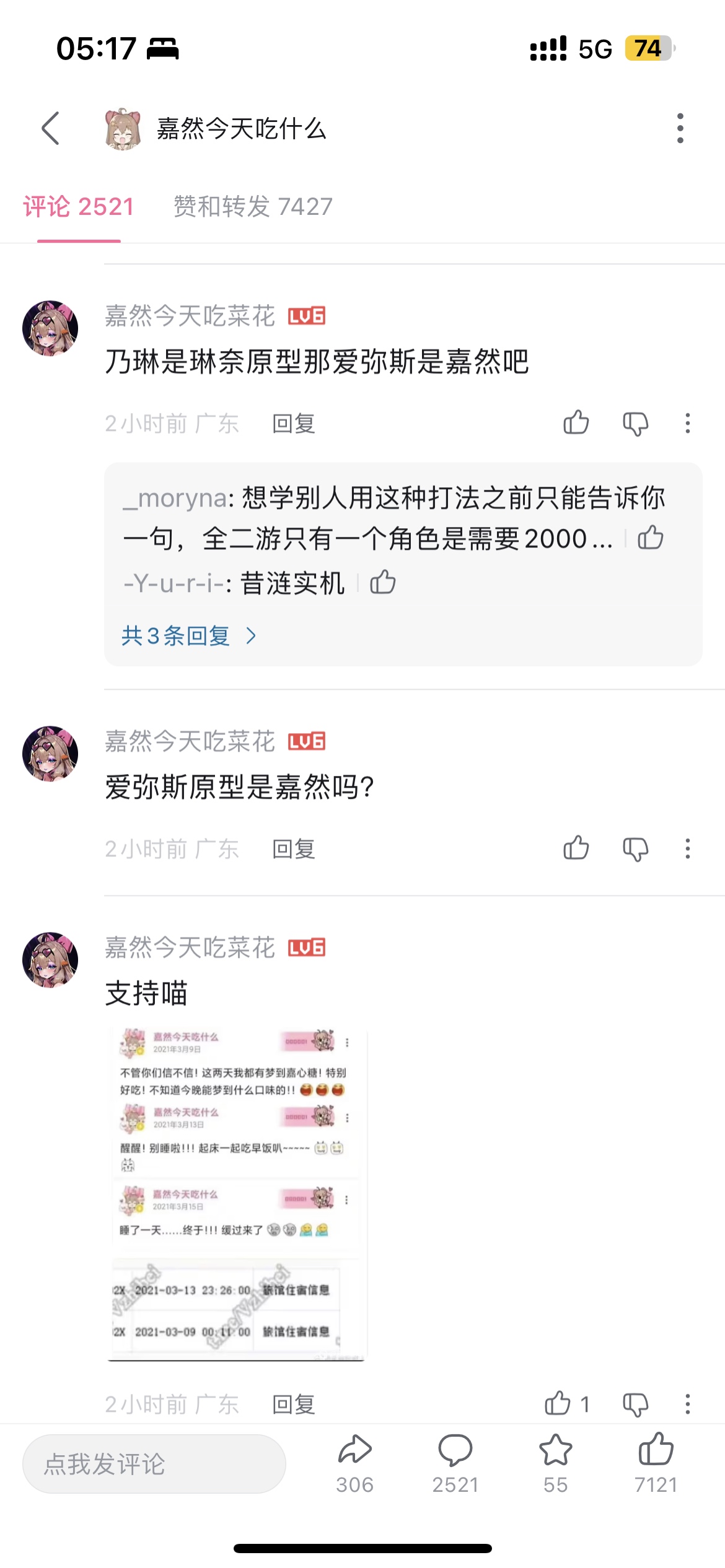Dislike the comment 乃琳是琳奈原型那爱弥斯是嘉然吧
The height and width of the screenshot is (1568, 725).
click(635, 423)
